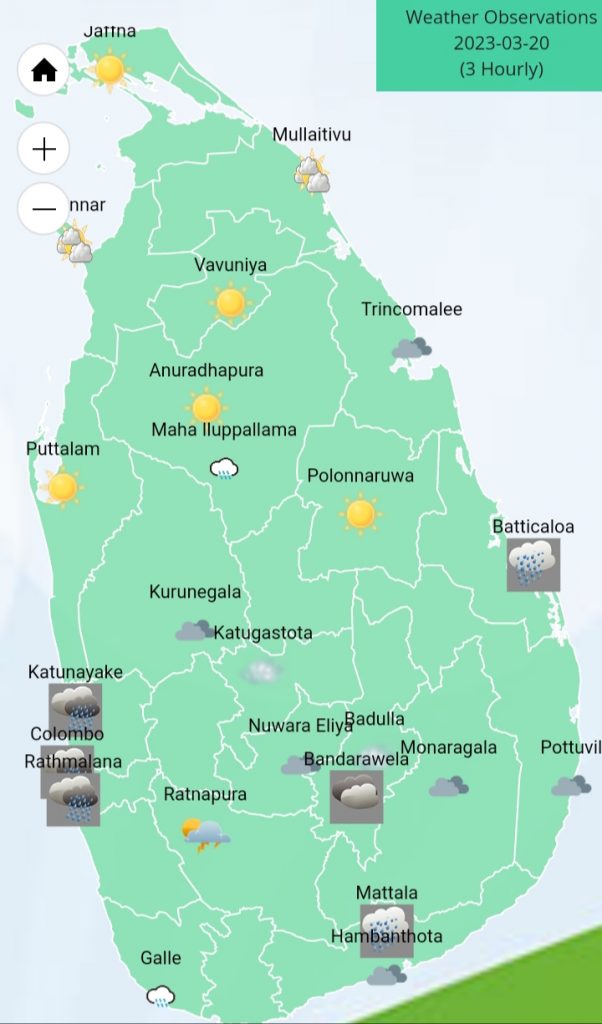Zoom in with the plus button
The image size is (602, 1024).
pos(44,150)
